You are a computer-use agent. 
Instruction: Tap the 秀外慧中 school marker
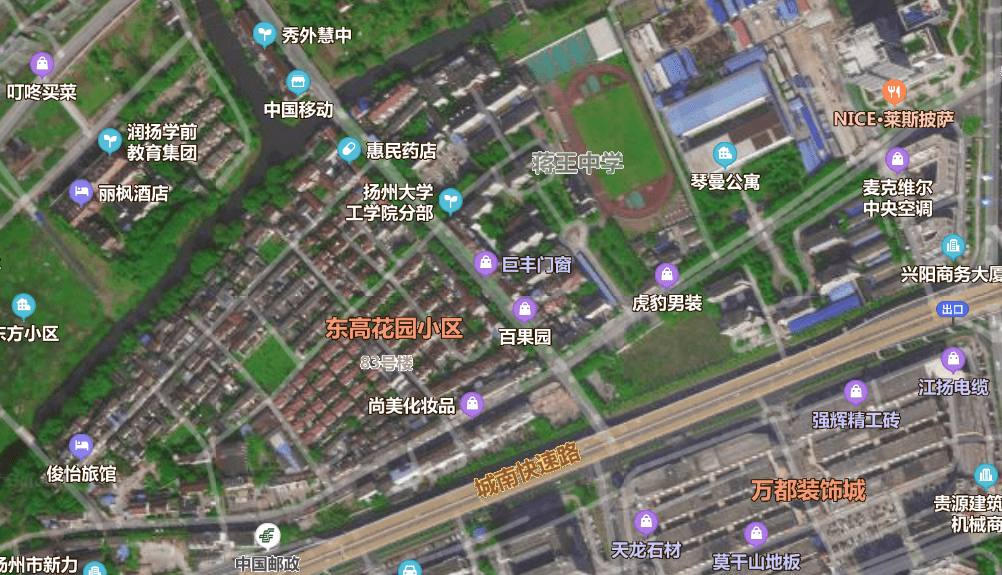(x=264, y=35)
